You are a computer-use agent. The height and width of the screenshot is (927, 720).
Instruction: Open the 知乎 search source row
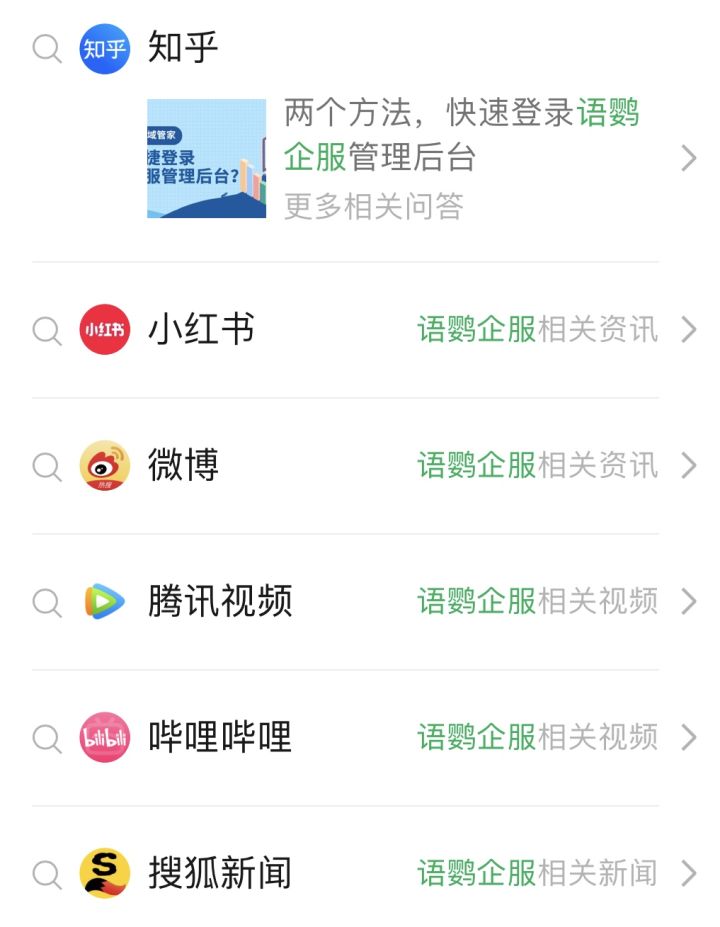click(x=183, y=48)
